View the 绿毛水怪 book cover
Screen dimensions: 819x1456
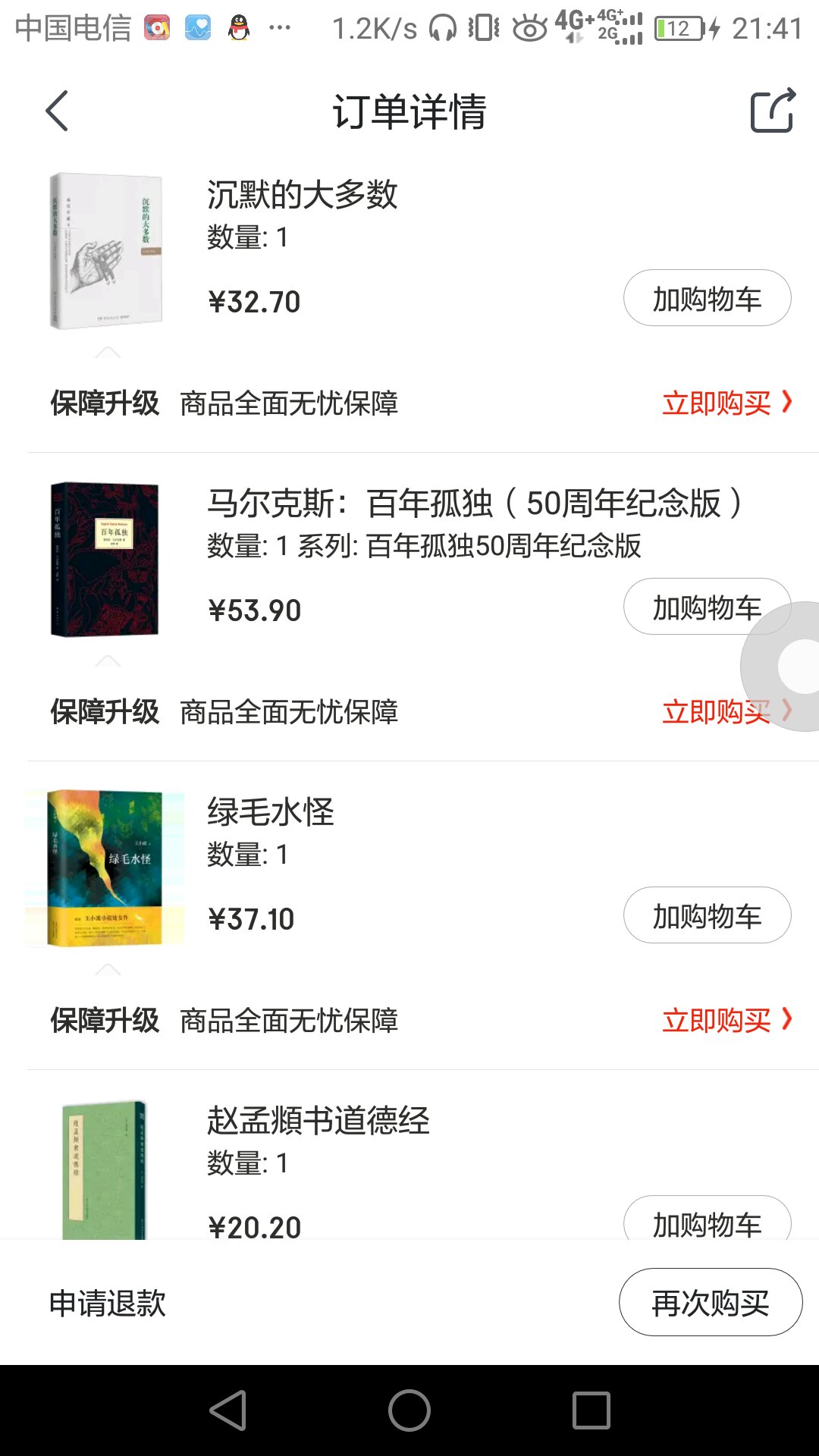(105, 868)
